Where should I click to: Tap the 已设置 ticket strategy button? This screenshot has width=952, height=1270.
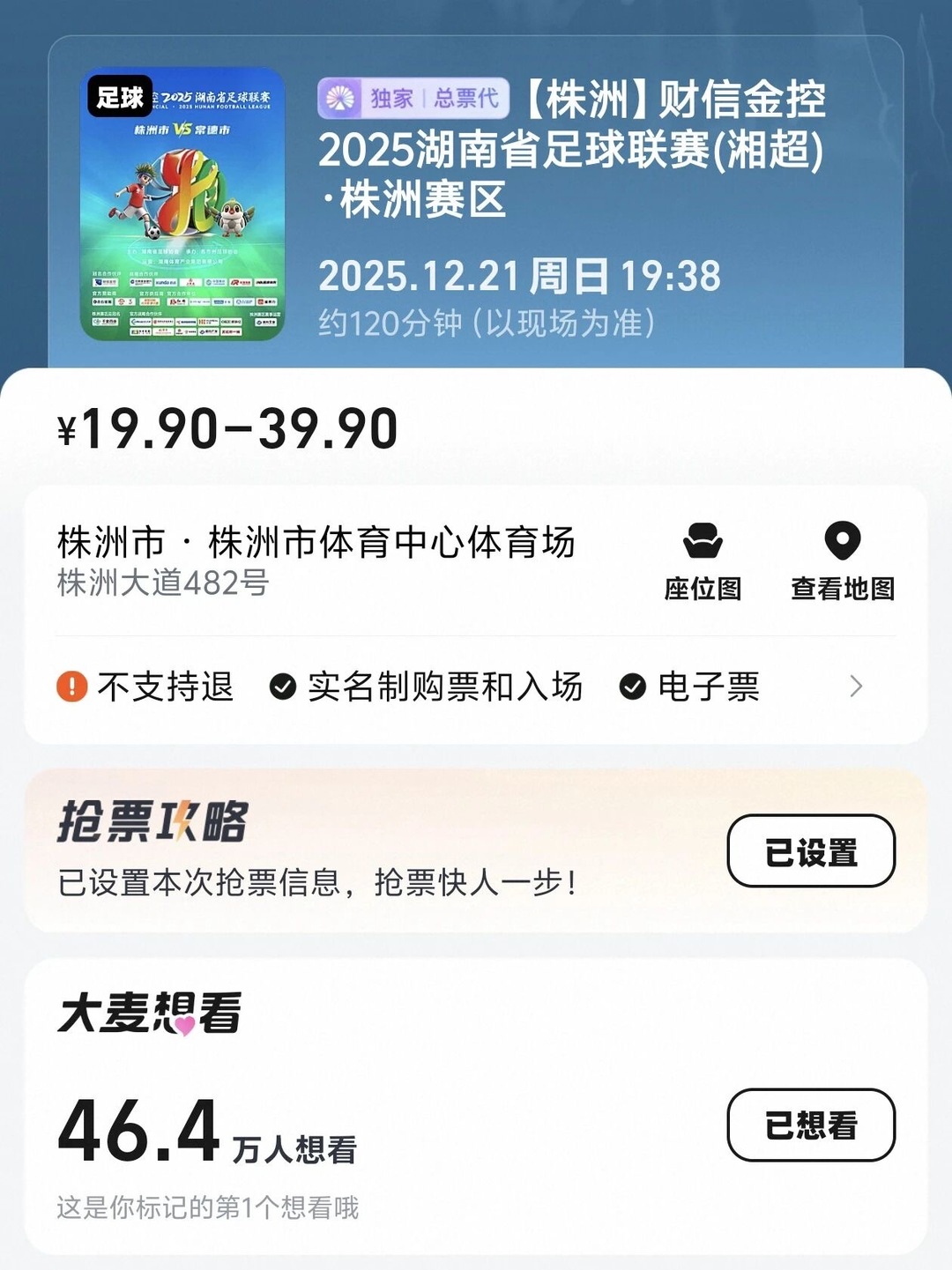[x=810, y=851]
